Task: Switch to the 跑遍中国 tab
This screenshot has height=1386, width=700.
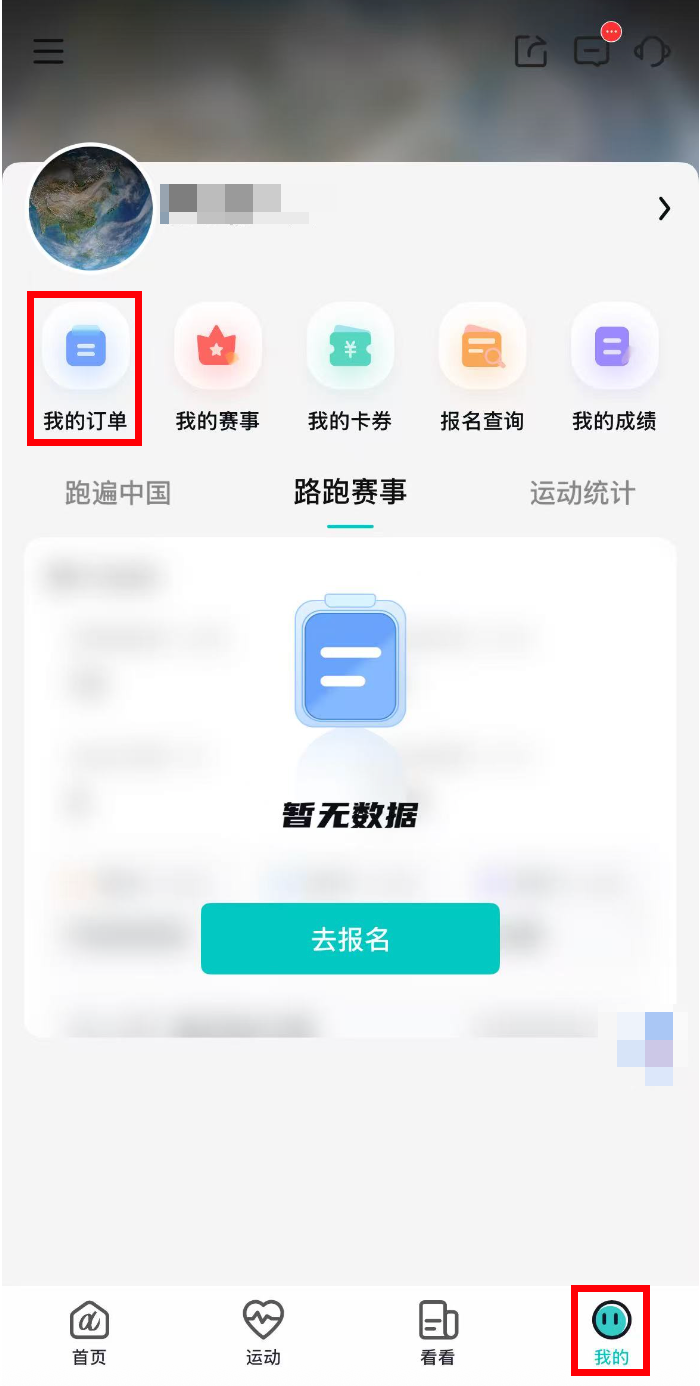Action: [x=118, y=493]
